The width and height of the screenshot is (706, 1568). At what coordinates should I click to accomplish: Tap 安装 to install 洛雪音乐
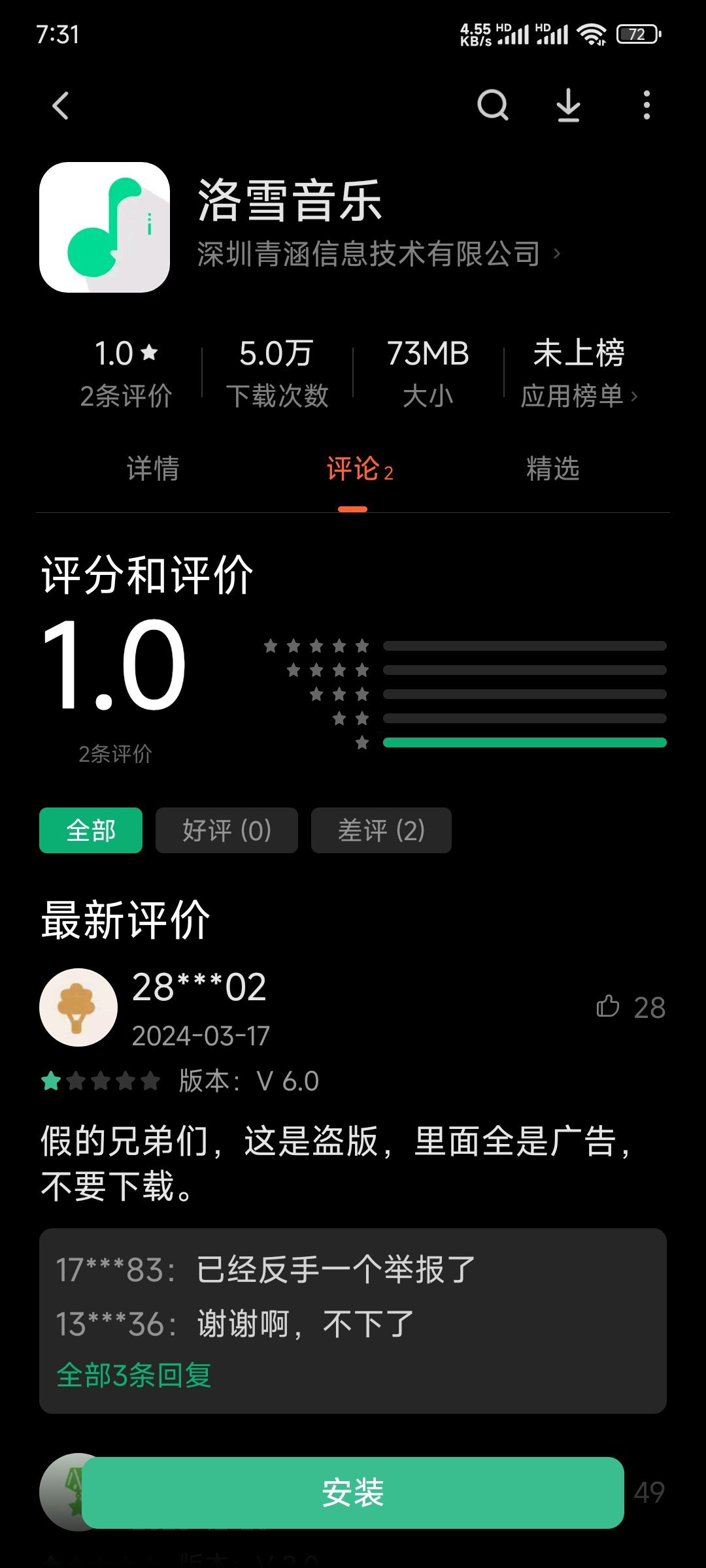click(x=353, y=1493)
